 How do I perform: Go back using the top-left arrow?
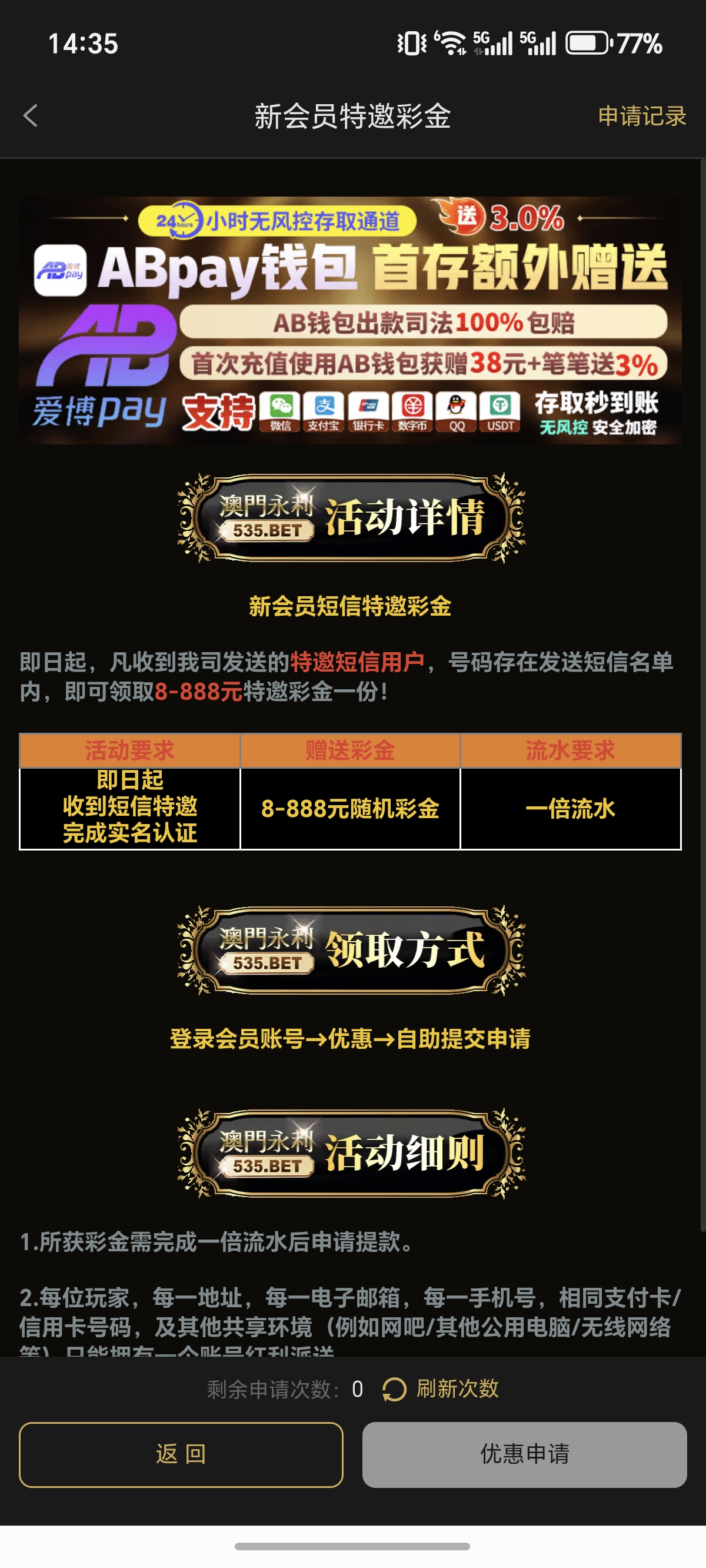click(x=31, y=115)
